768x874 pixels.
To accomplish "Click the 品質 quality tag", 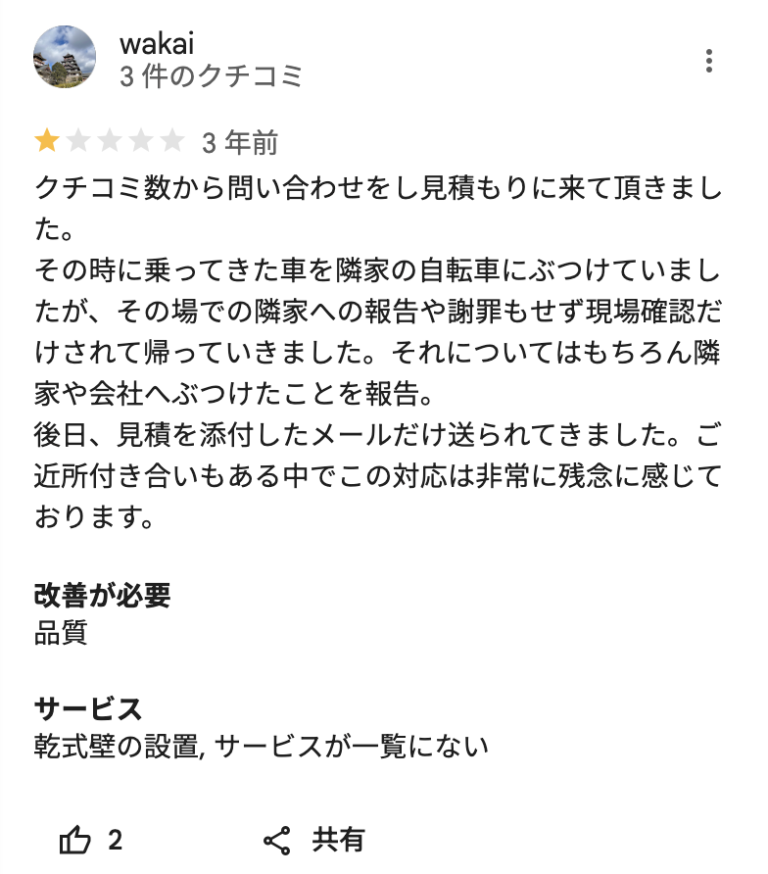I will pos(56,632).
